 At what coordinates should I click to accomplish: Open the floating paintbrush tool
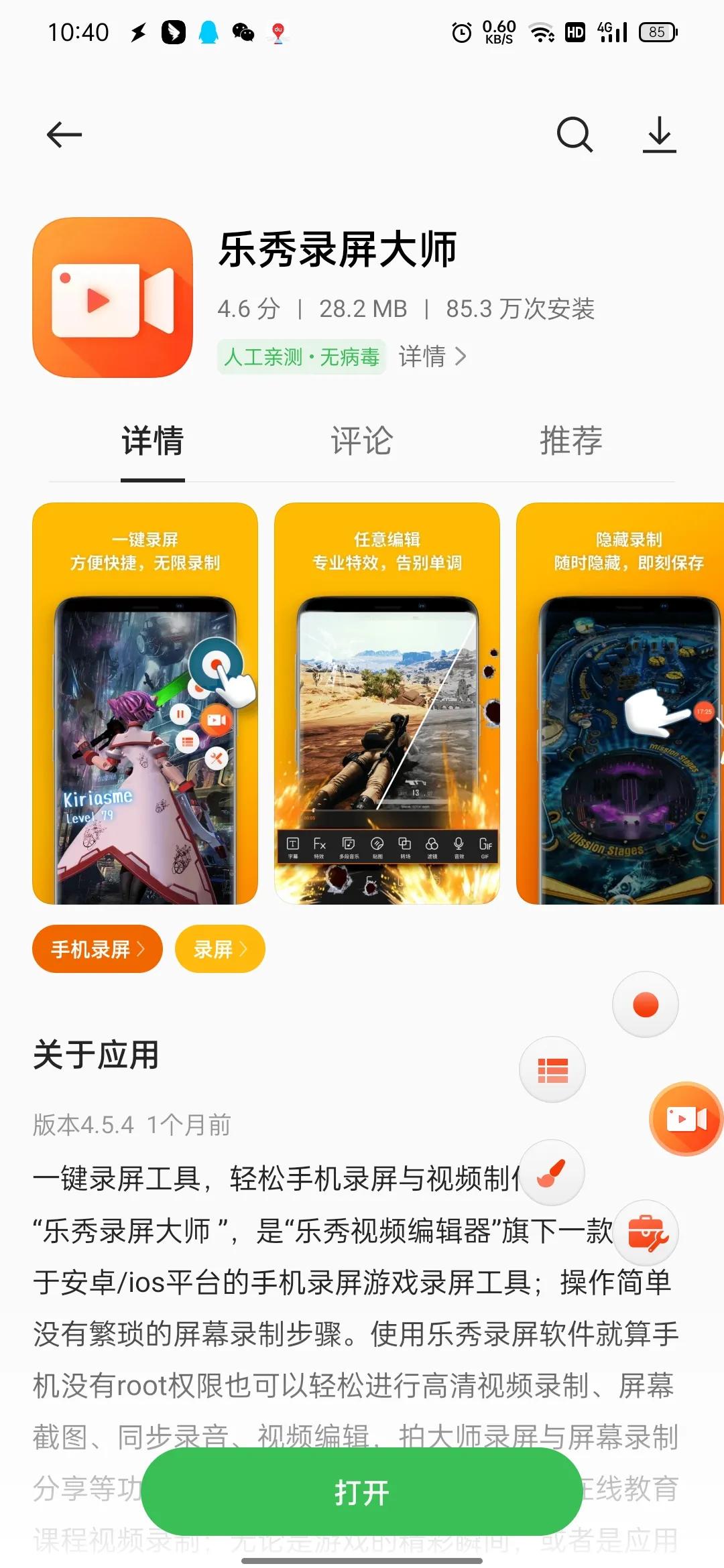coord(552,1173)
